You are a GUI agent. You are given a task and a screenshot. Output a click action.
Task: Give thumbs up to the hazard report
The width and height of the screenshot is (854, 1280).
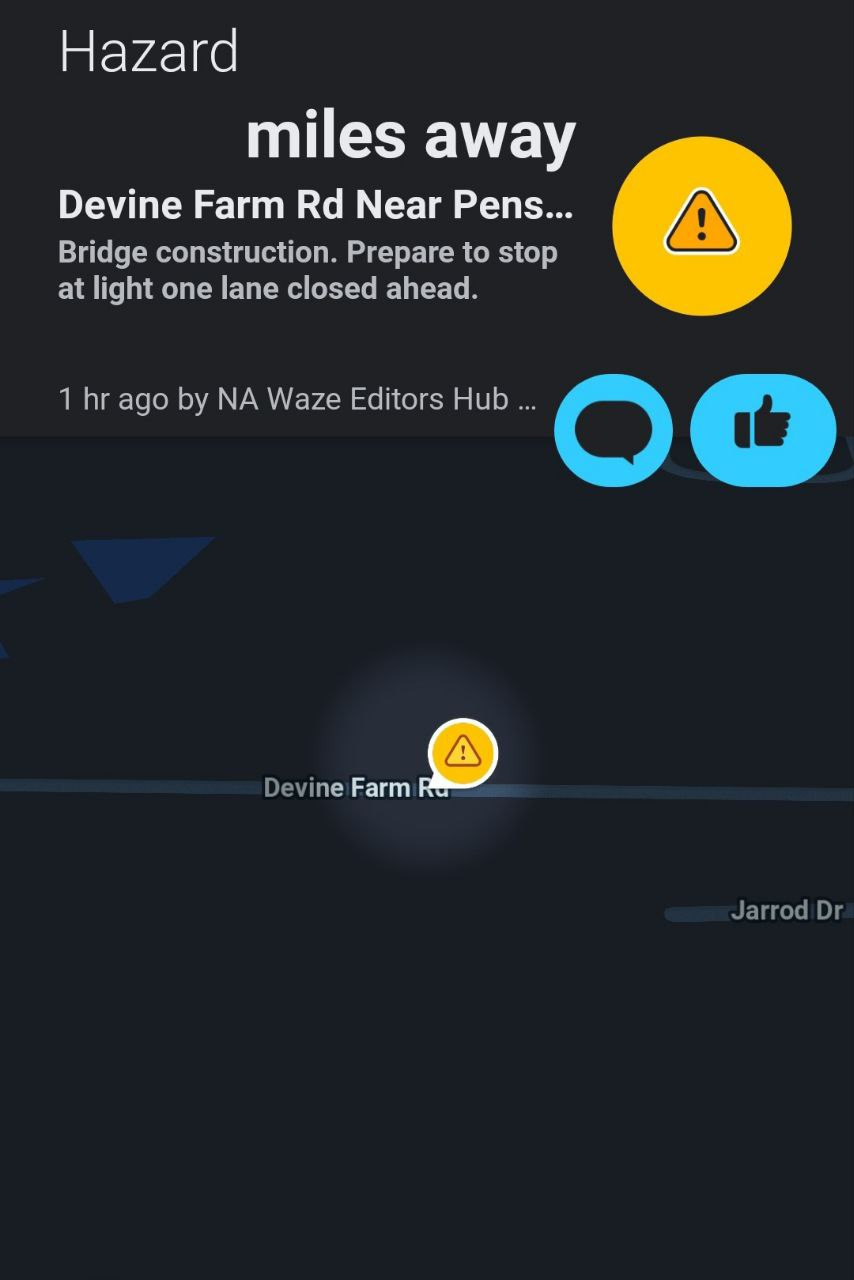pos(762,431)
